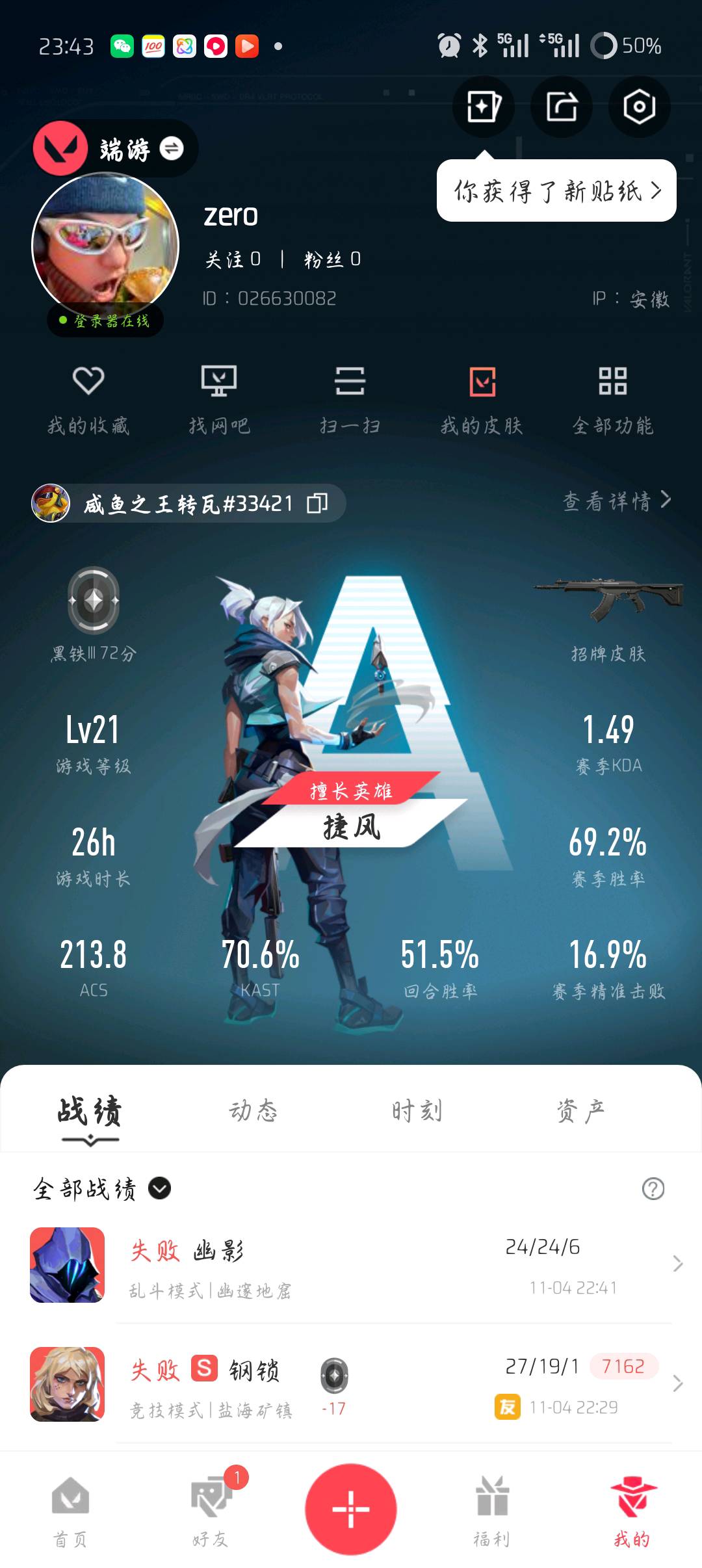Open the help question mark icon

[653, 1188]
